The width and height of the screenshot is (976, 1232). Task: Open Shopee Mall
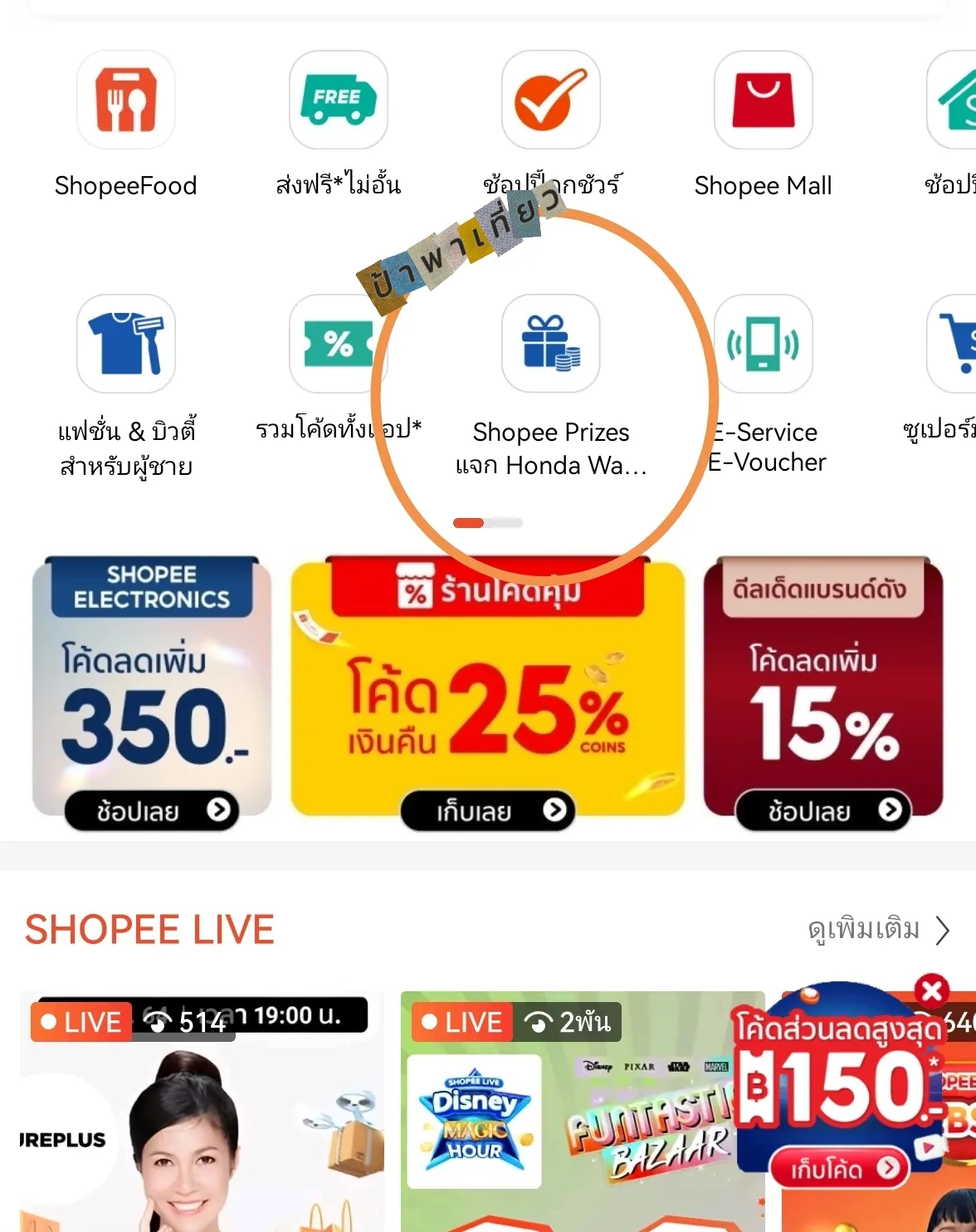(x=764, y=100)
